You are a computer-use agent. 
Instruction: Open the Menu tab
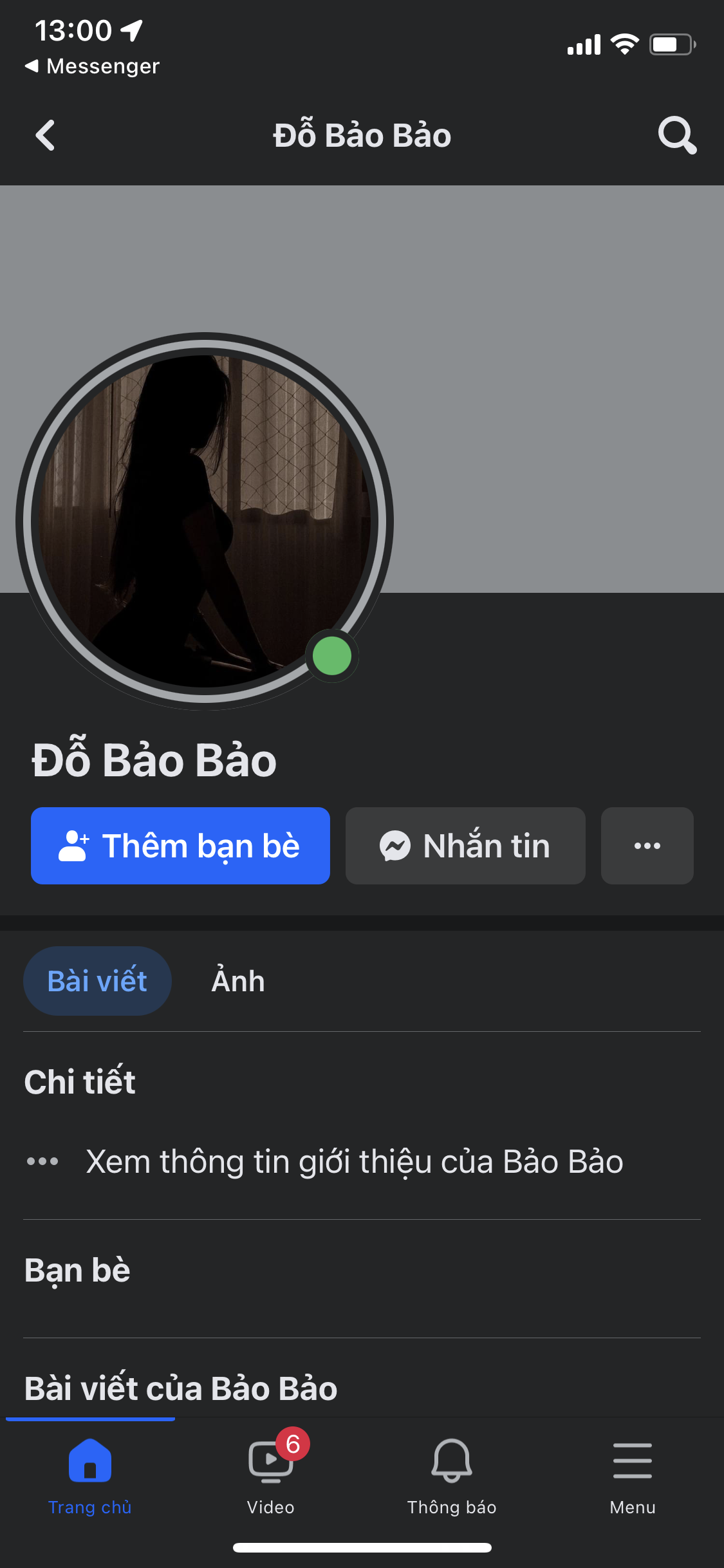point(633,1474)
